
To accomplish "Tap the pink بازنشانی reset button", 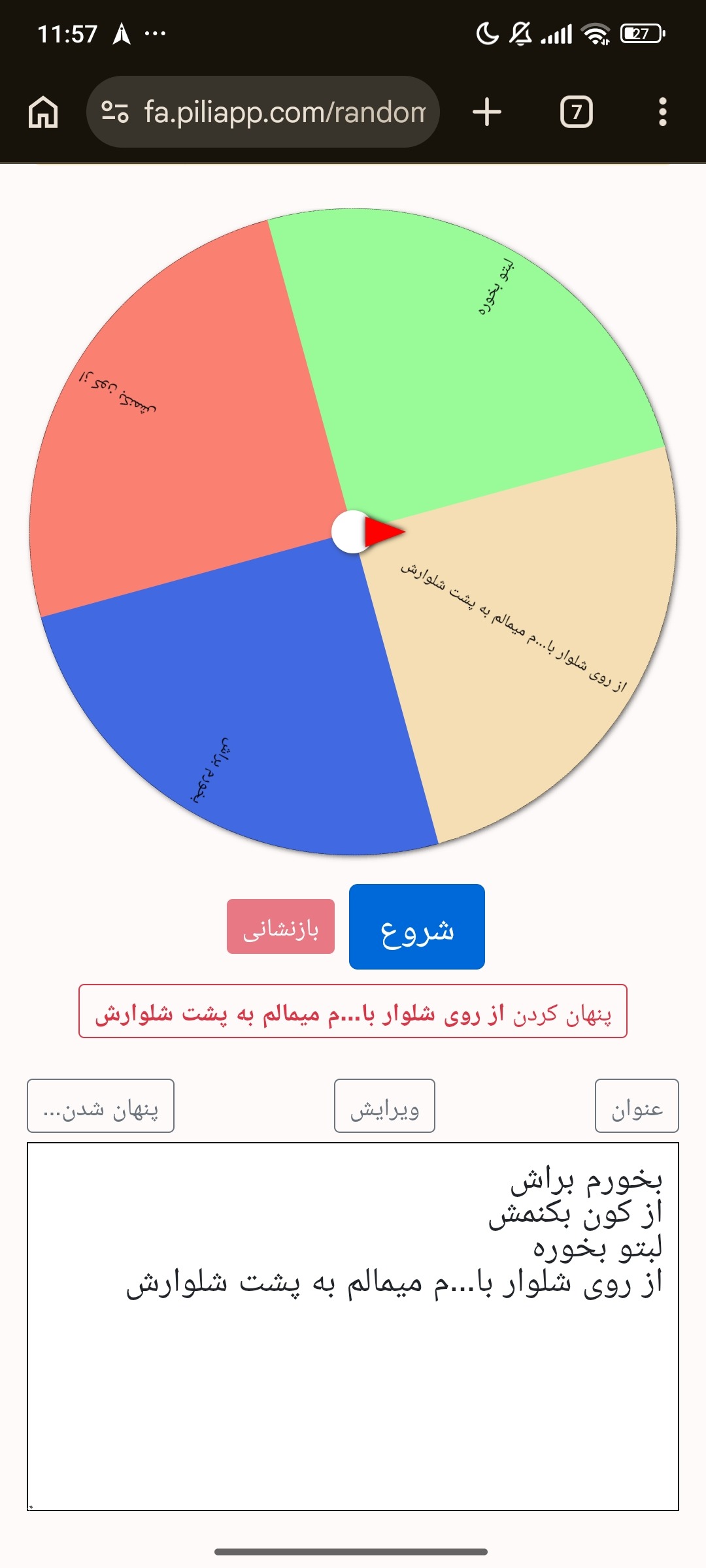I will [x=280, y=926].
